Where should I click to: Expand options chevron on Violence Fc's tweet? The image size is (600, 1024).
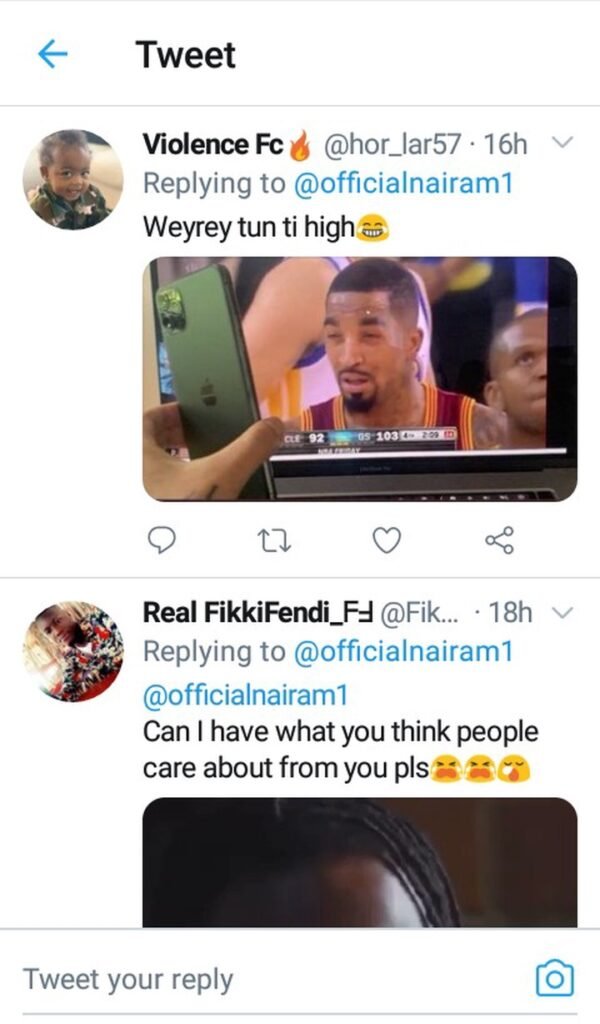pyautogui.click(x=562, y=144)
